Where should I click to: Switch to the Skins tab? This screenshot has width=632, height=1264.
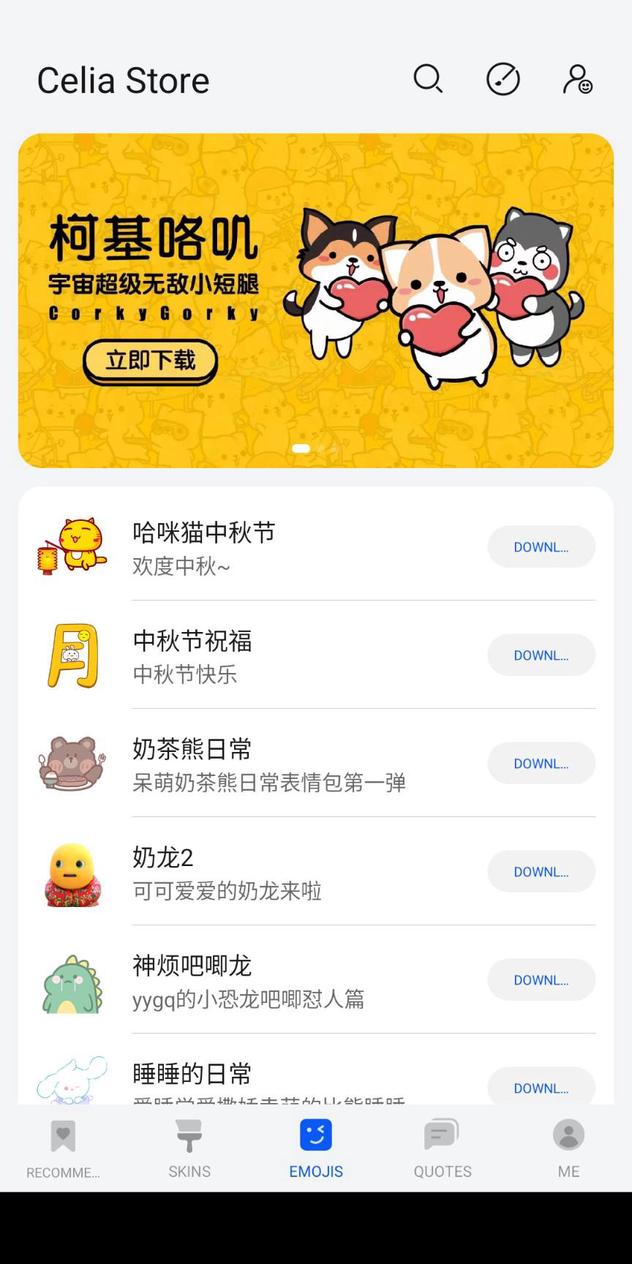click(189, 1150)
